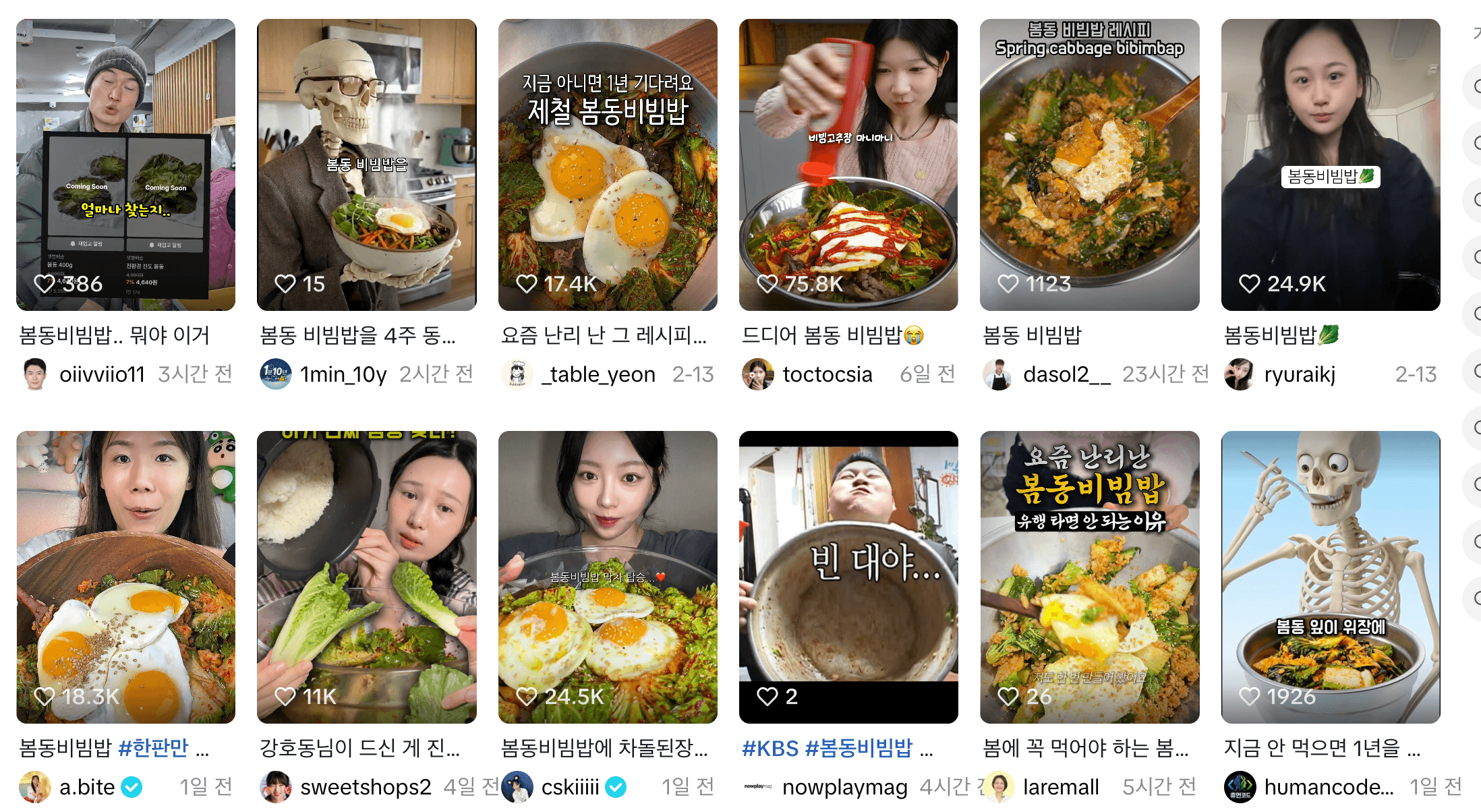Visit toctocsia's profile

(x=827, y=374)
